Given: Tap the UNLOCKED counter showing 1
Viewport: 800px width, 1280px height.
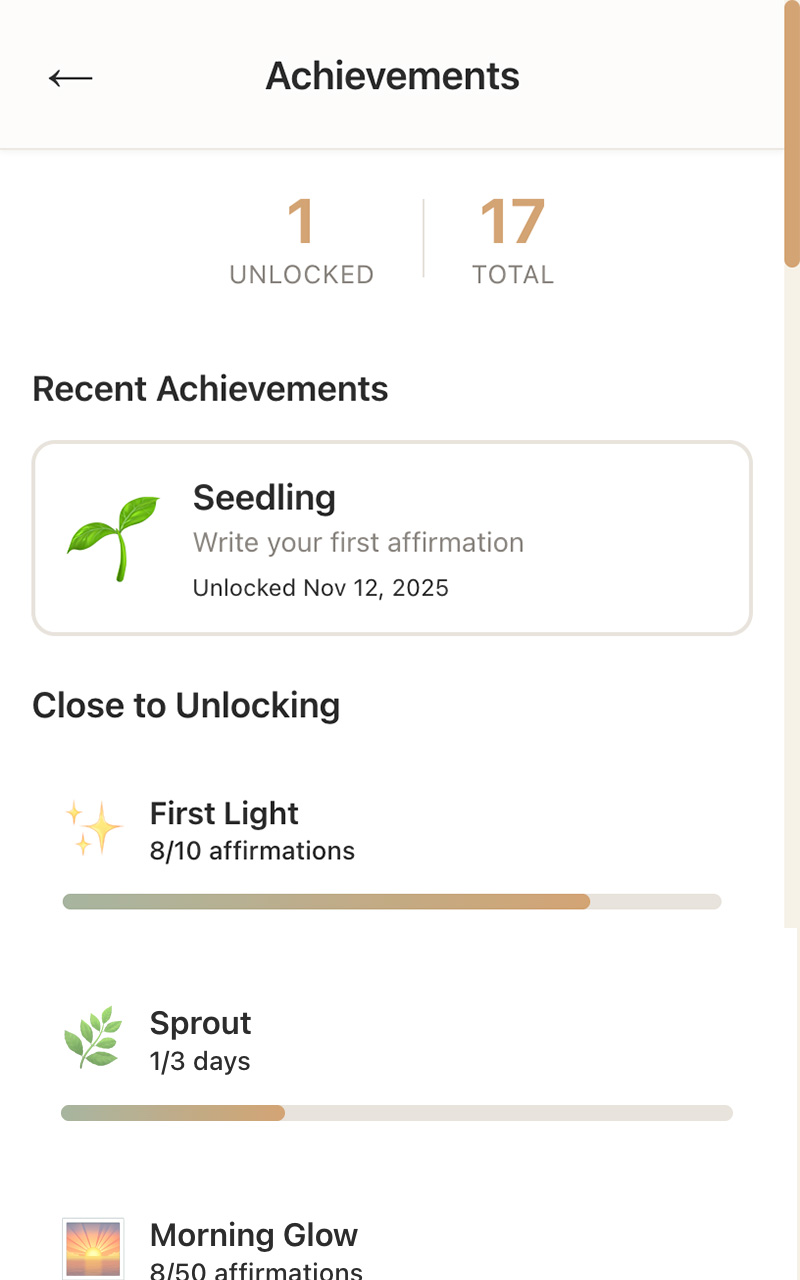Looking at the screenshot, I should [301, 240].
